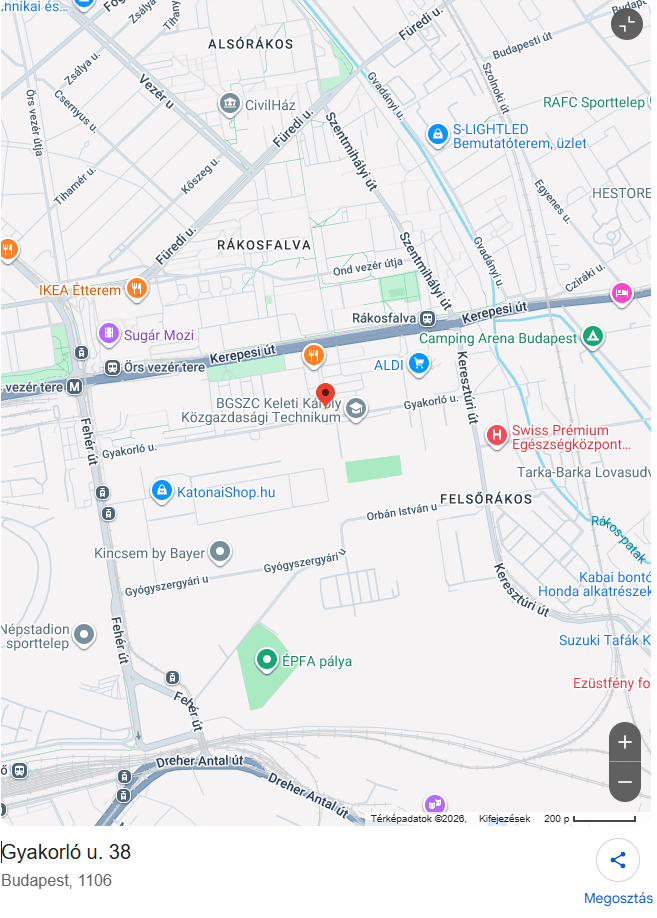Open S-LIGHTLED Bemutatóterem marker
This screenshot has width=657, height=918.
coord(437,133)
